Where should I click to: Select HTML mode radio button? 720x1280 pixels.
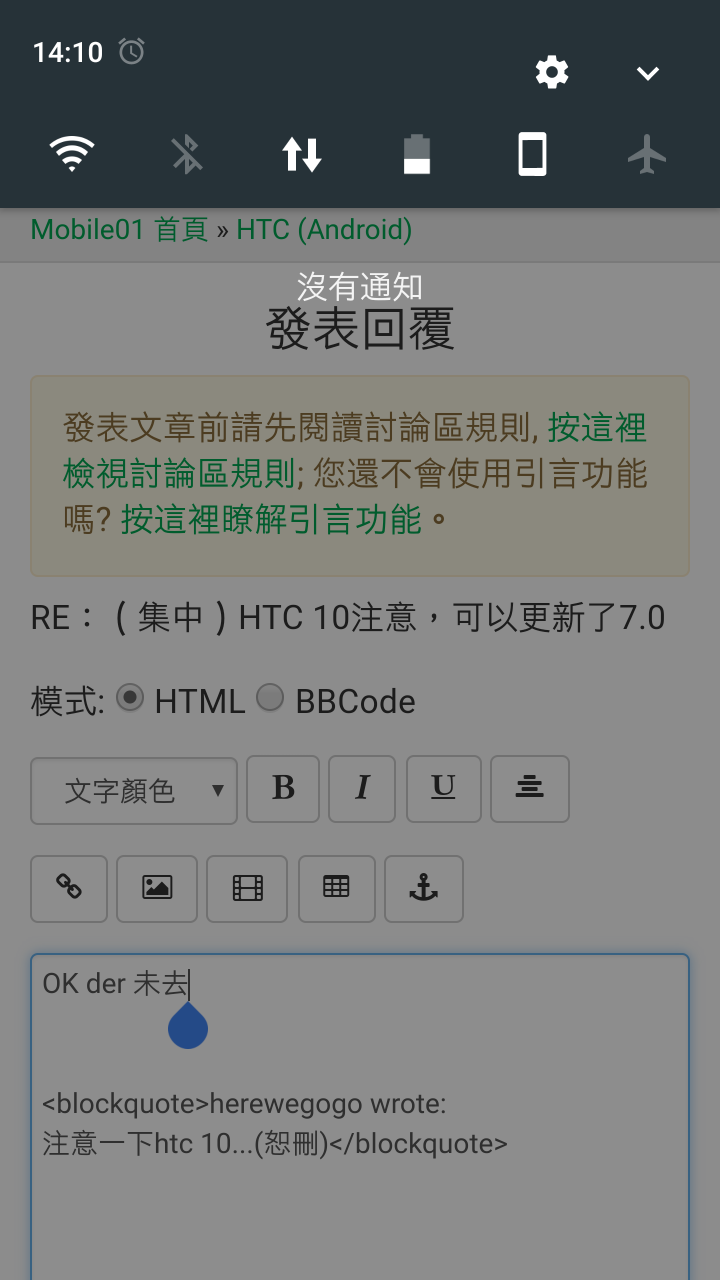click(130, 698)
